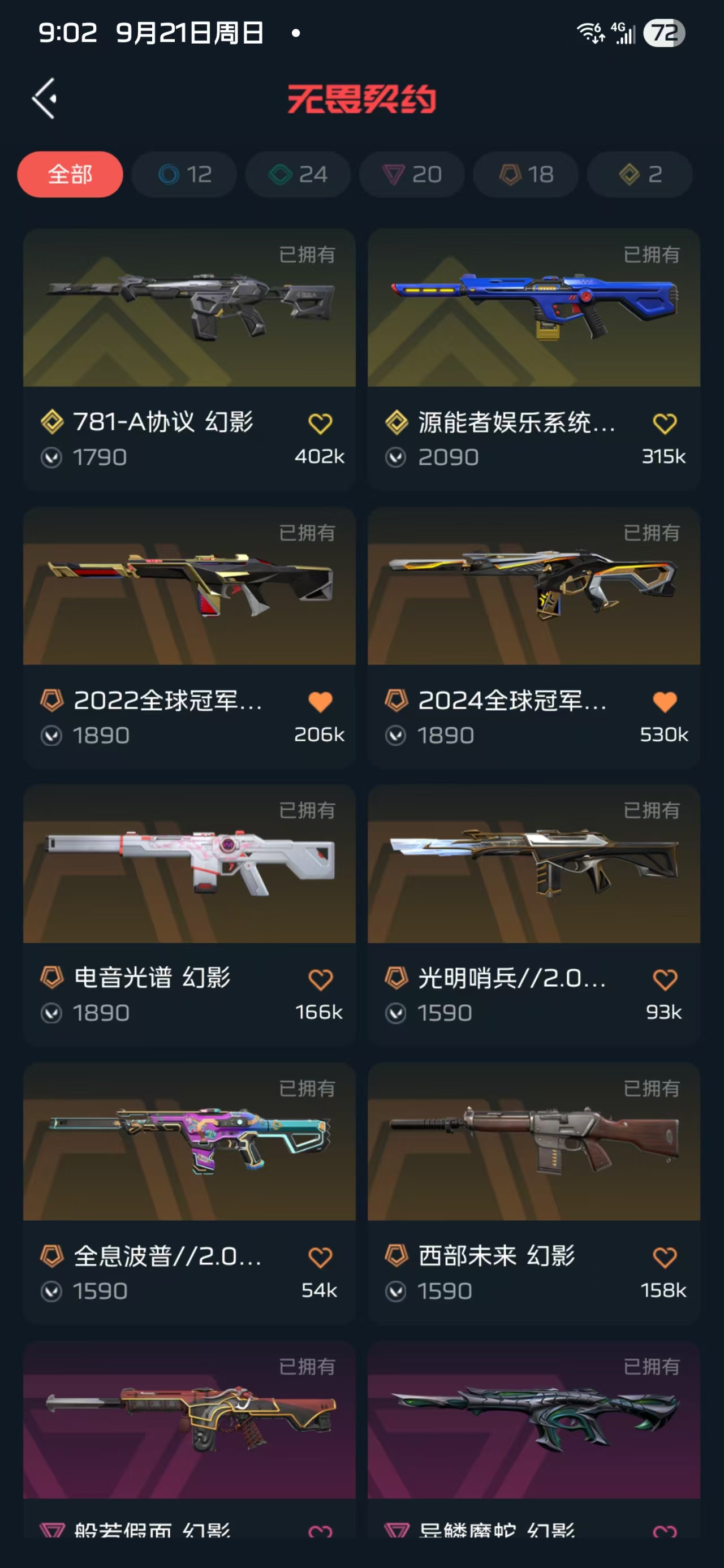Filter by the green tier with 24 skins
The height and width of the screenshot is (1568, 724).
click(x=298, y=174)
